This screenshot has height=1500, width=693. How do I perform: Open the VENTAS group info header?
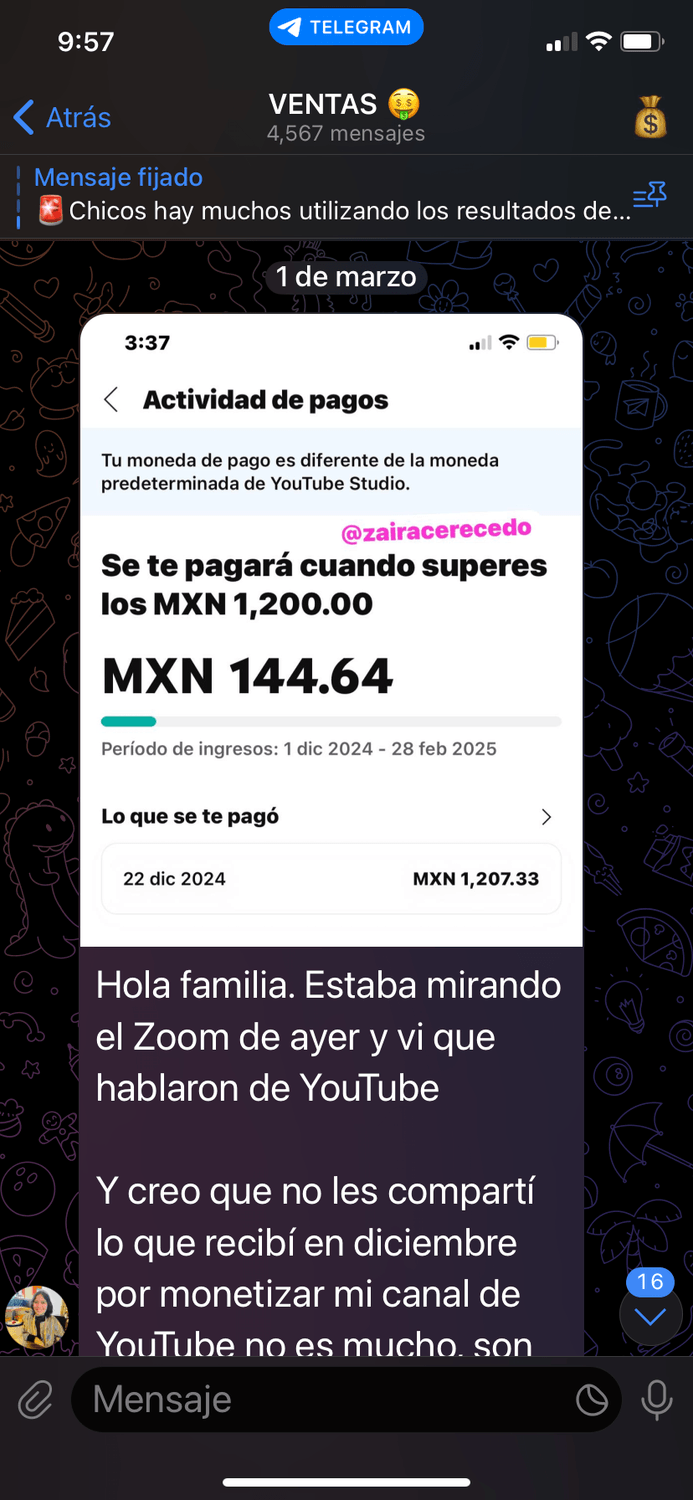pyautogui.click(x=345, y=117)
